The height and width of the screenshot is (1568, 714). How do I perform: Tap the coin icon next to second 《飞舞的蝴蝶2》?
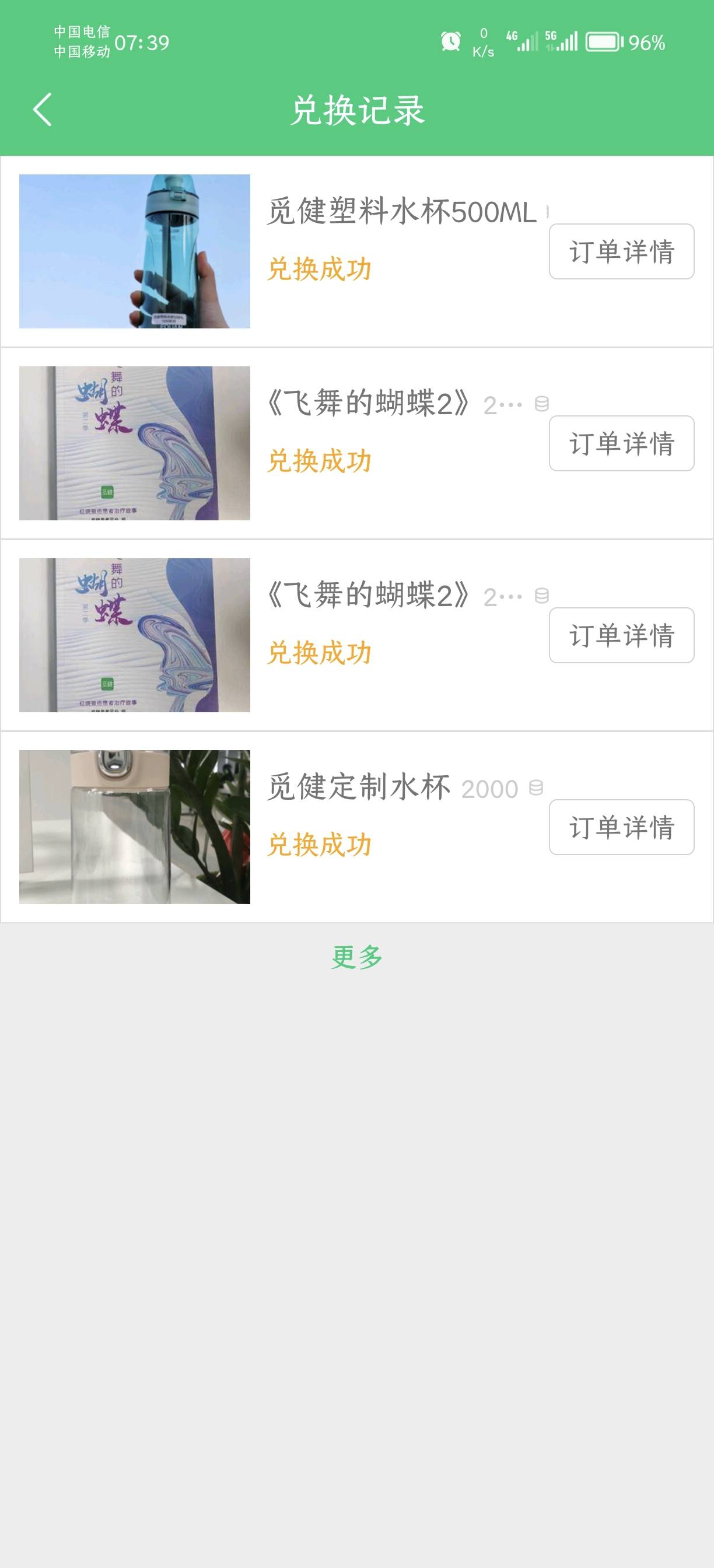pyautogui.click(x=541, y=596)
